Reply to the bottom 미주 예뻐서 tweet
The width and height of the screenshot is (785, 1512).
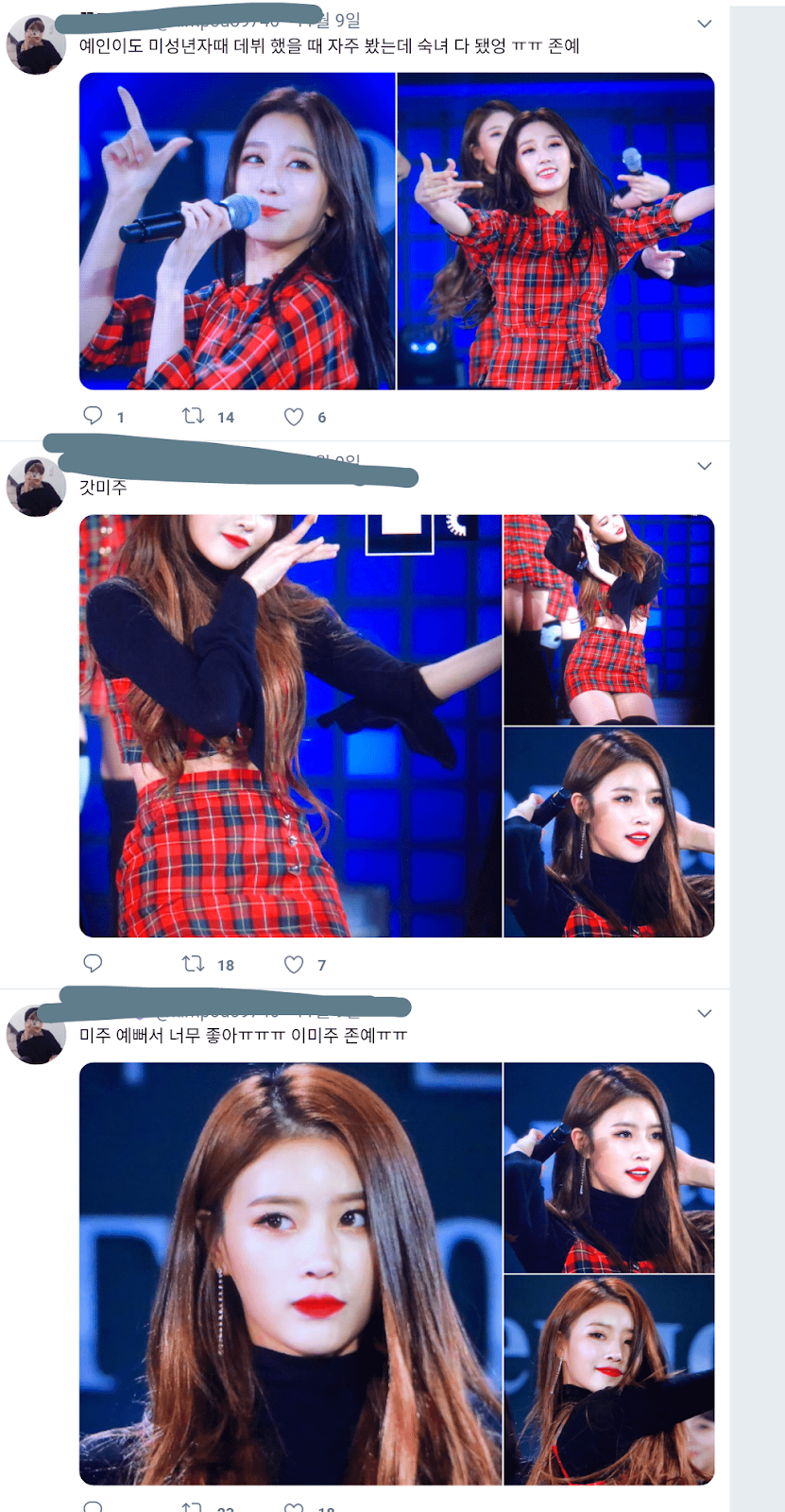[x=93, y=1505]
